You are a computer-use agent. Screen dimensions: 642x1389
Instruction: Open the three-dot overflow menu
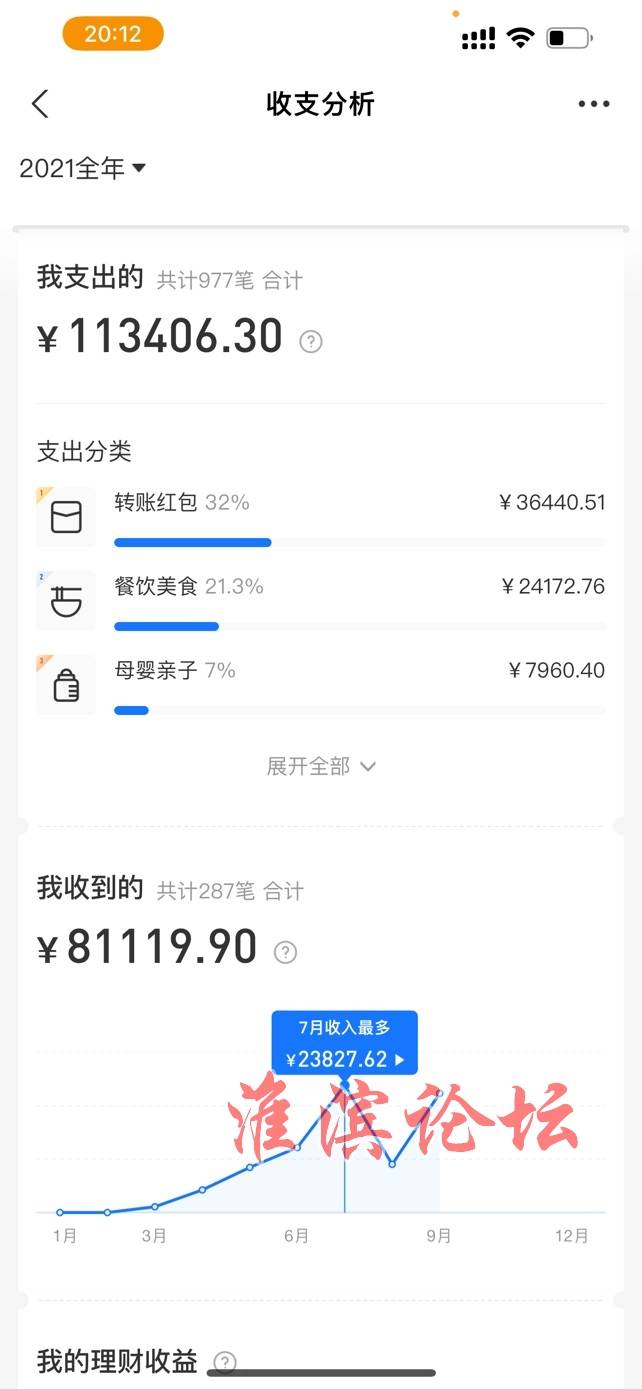(x=593, y=104)
